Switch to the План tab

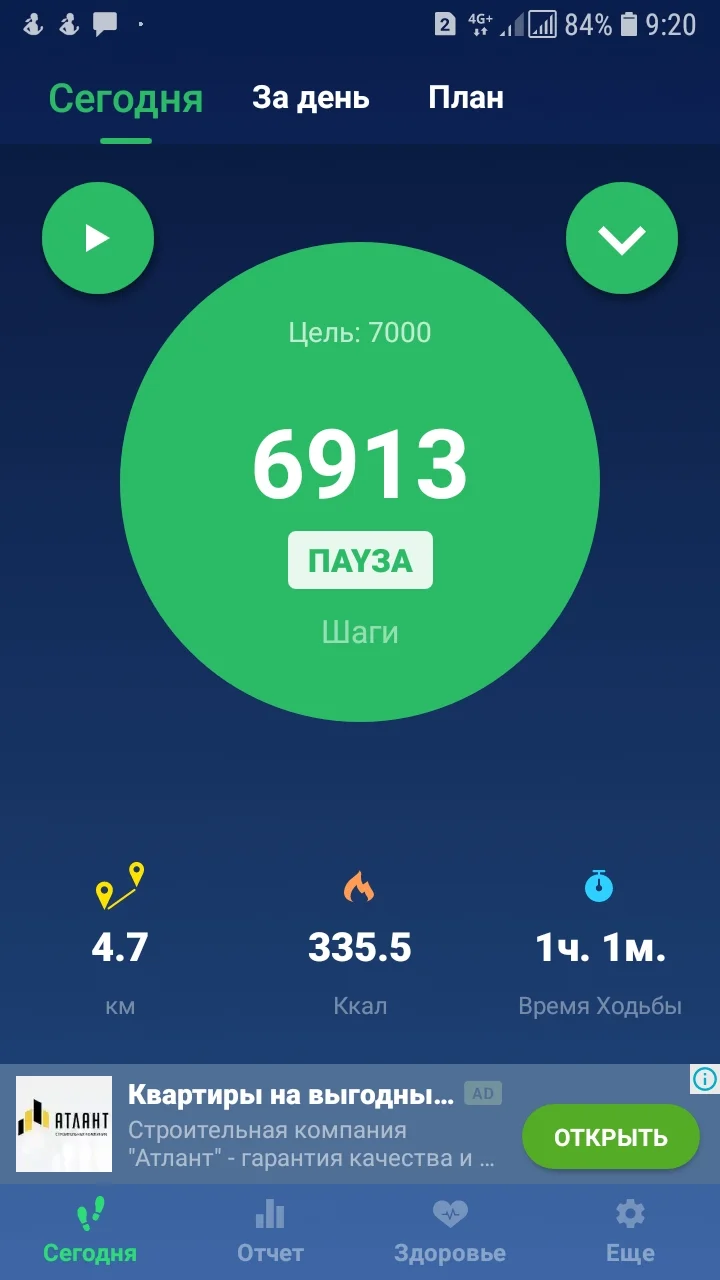[466, 98]
